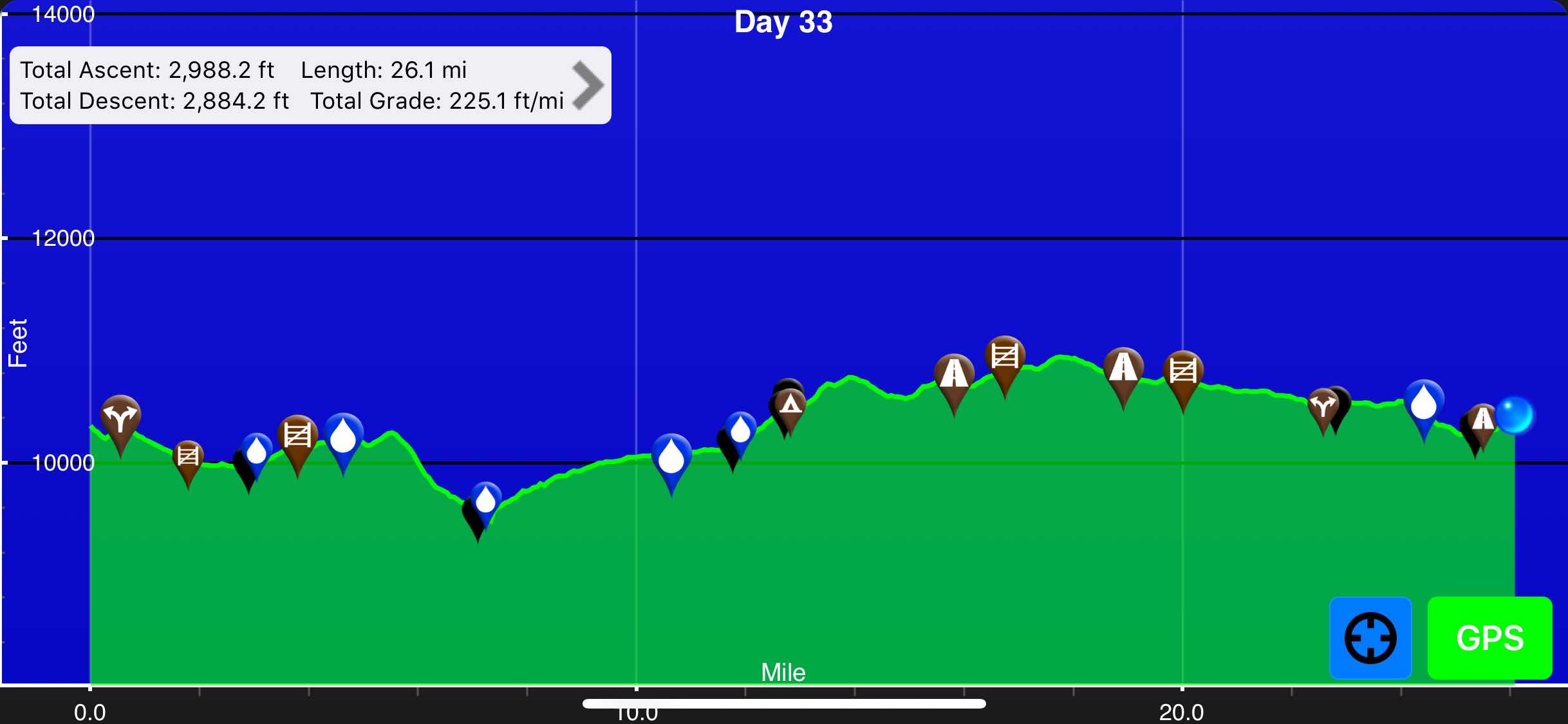Tap the blue crosshair recenter button
The height and width of the screenshot is (724, 1568).
tap(1370, 638)
